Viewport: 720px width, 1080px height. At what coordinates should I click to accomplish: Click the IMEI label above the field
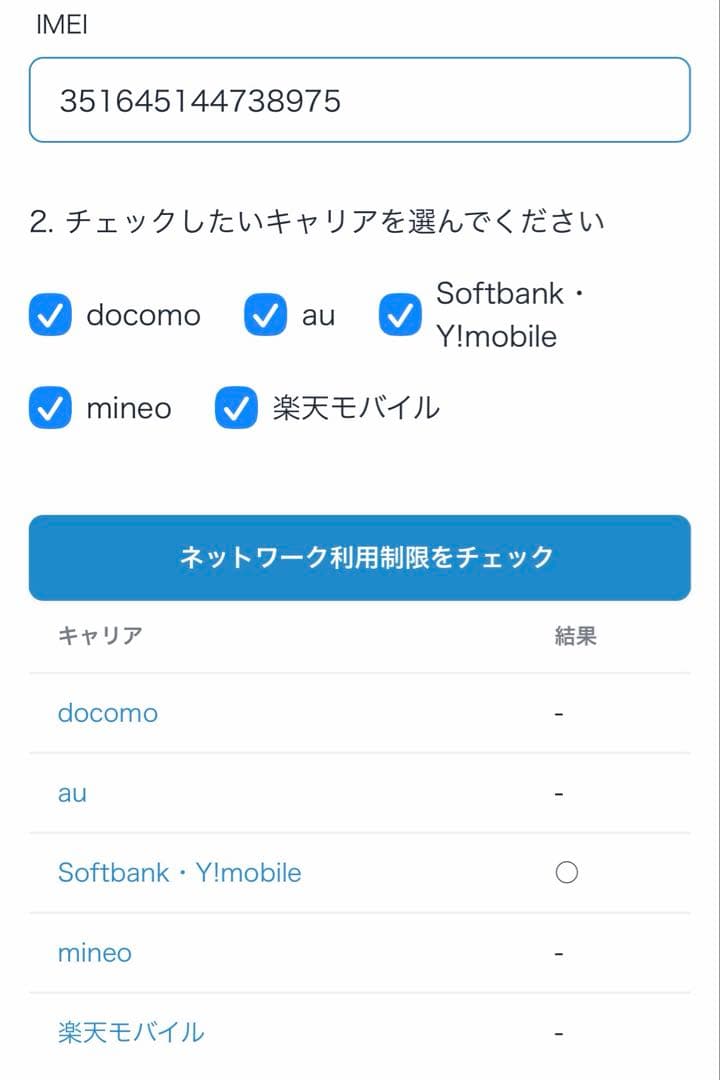point(58,25)
